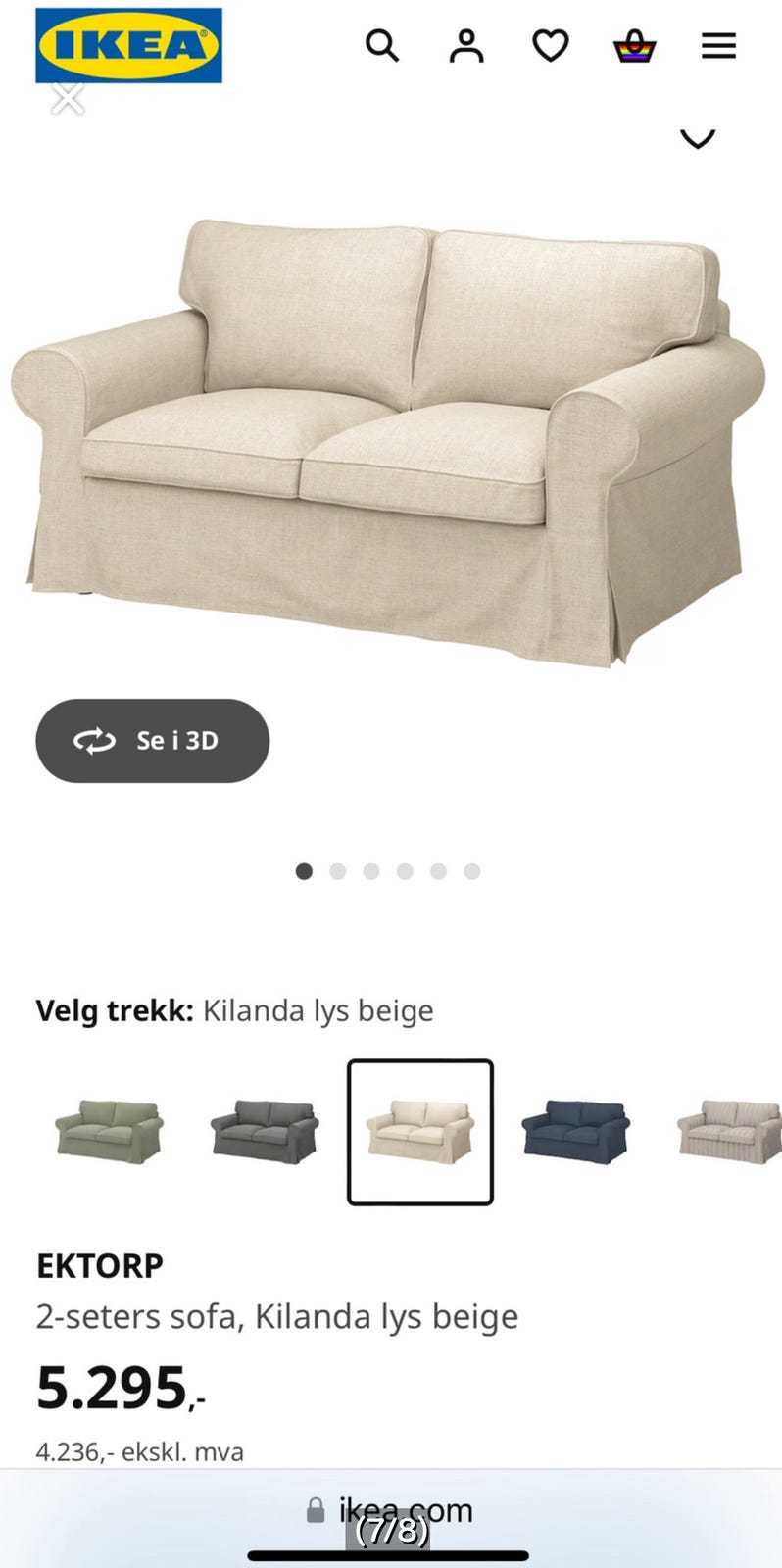Open the search function

[382, 45]
